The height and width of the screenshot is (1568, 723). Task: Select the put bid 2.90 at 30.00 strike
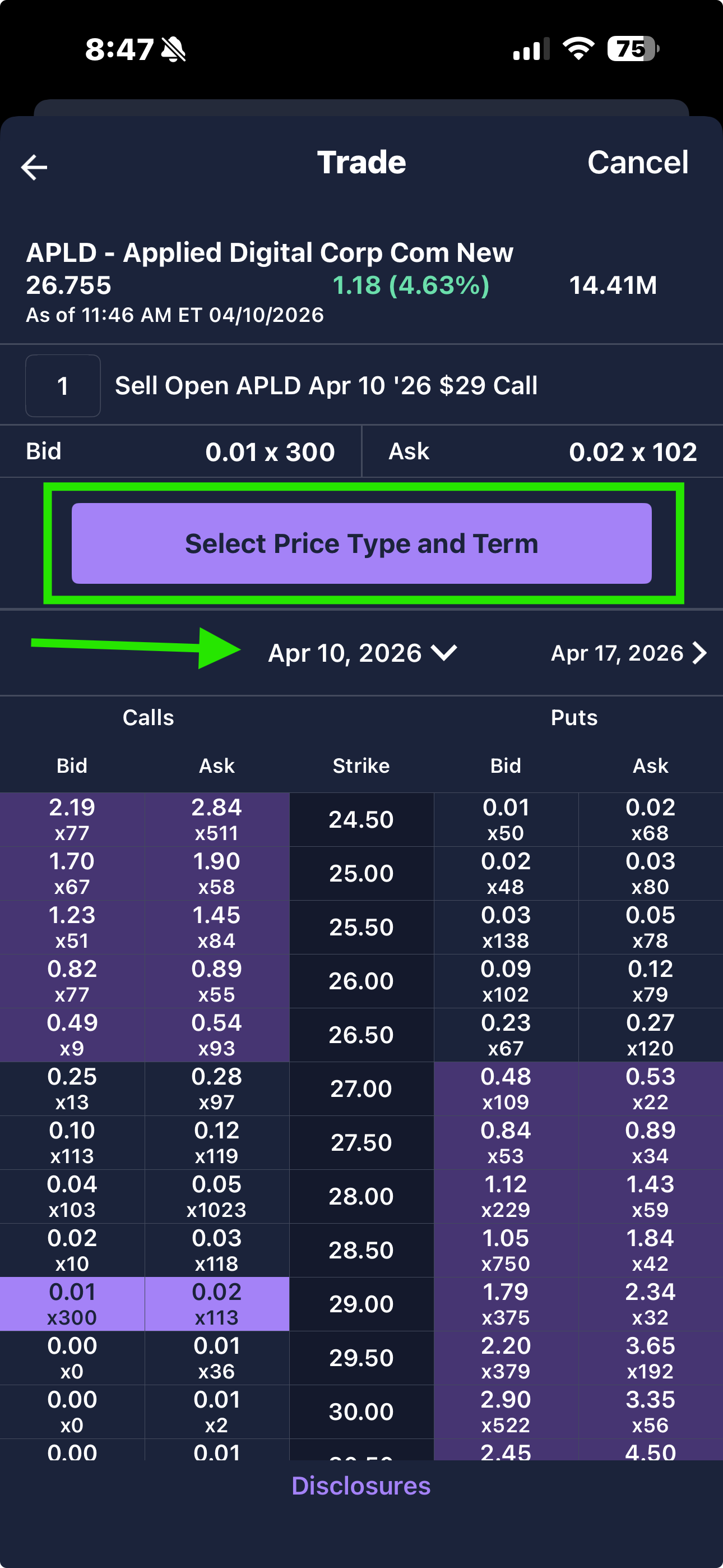click(x=506, y=1412)
